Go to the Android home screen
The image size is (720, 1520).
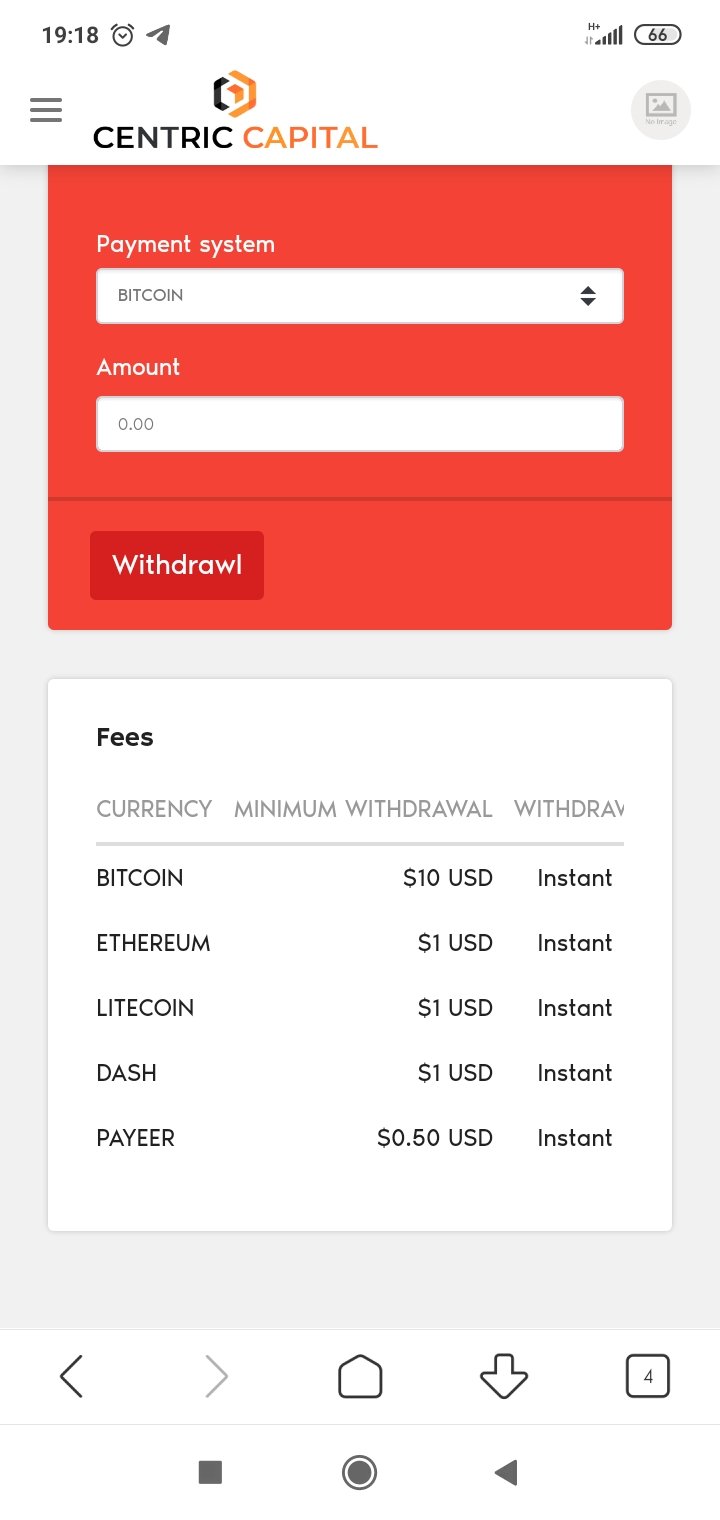[359, 1472]
